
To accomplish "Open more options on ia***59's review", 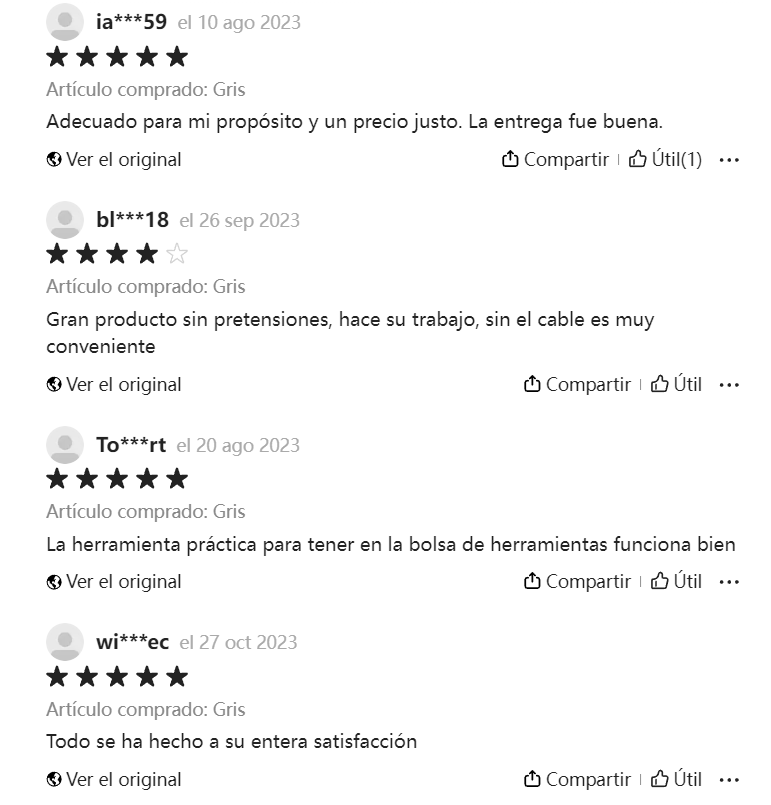I will 729,160.
